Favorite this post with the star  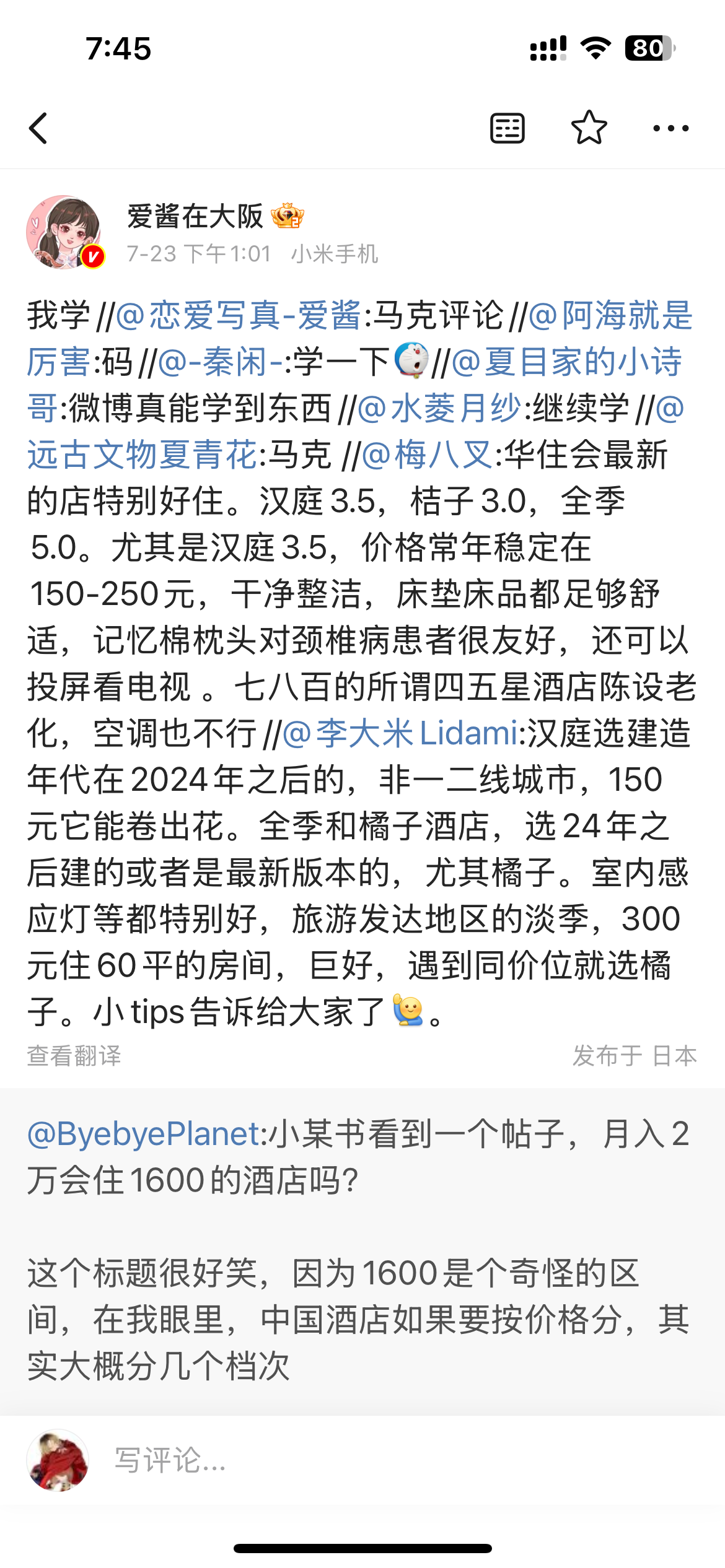[x=589, y=128]
